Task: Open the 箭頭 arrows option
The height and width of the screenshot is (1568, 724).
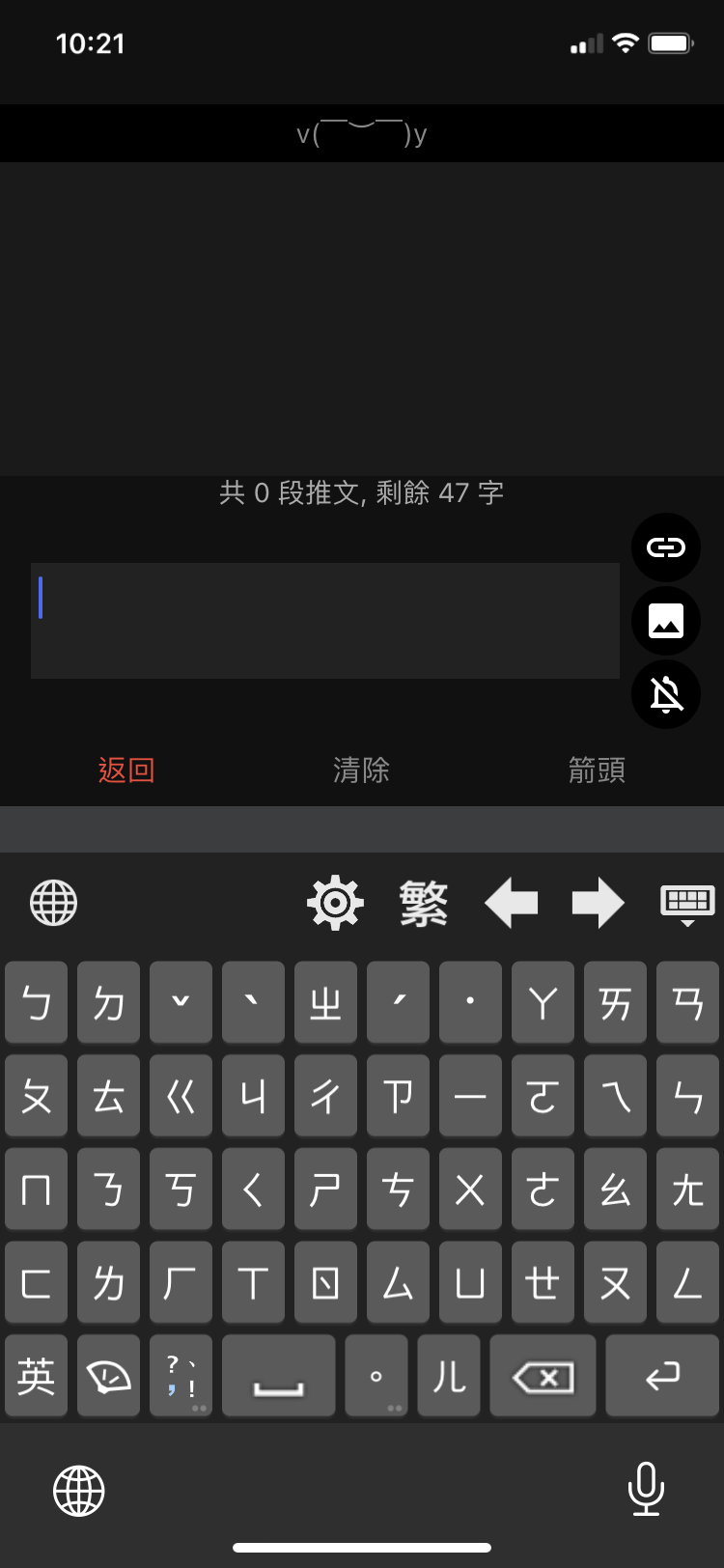Action: pos(597,770)
